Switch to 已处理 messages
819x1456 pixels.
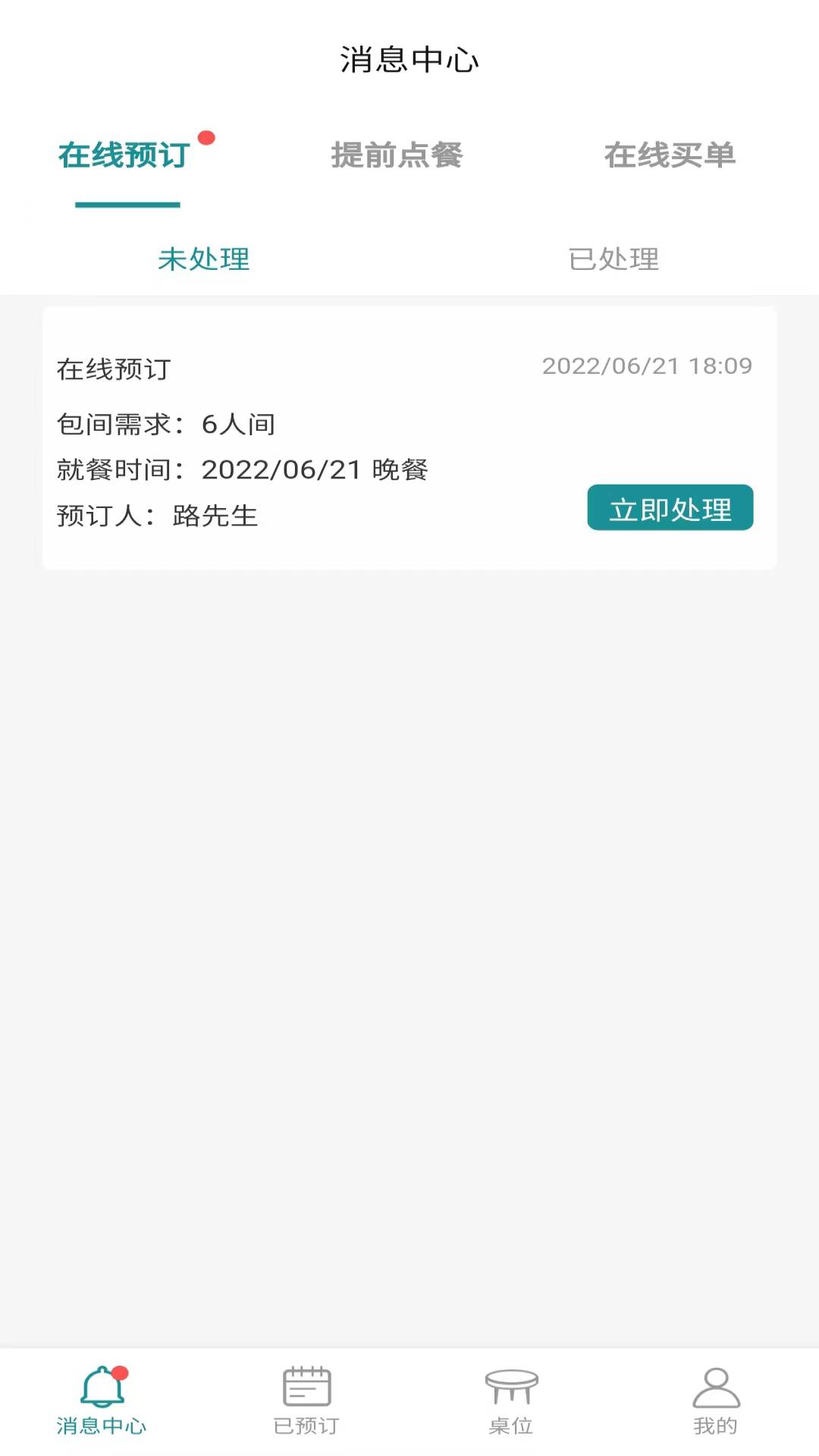coord(613,259)
